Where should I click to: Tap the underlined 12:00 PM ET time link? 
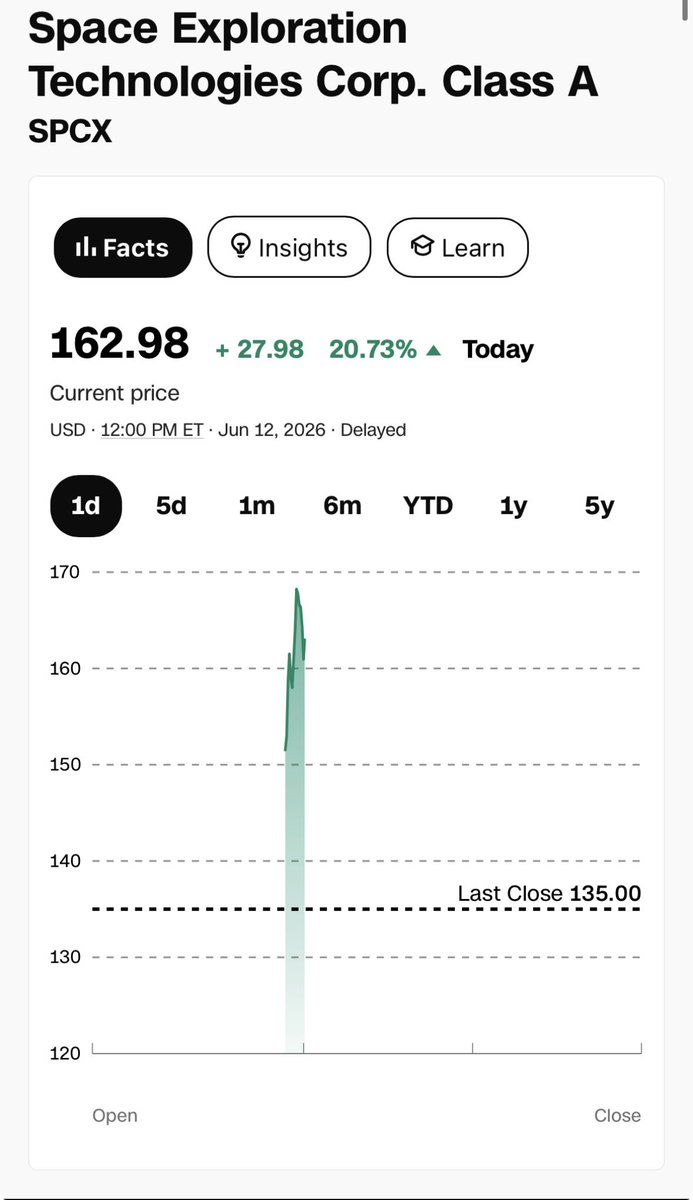coord(152,430)
